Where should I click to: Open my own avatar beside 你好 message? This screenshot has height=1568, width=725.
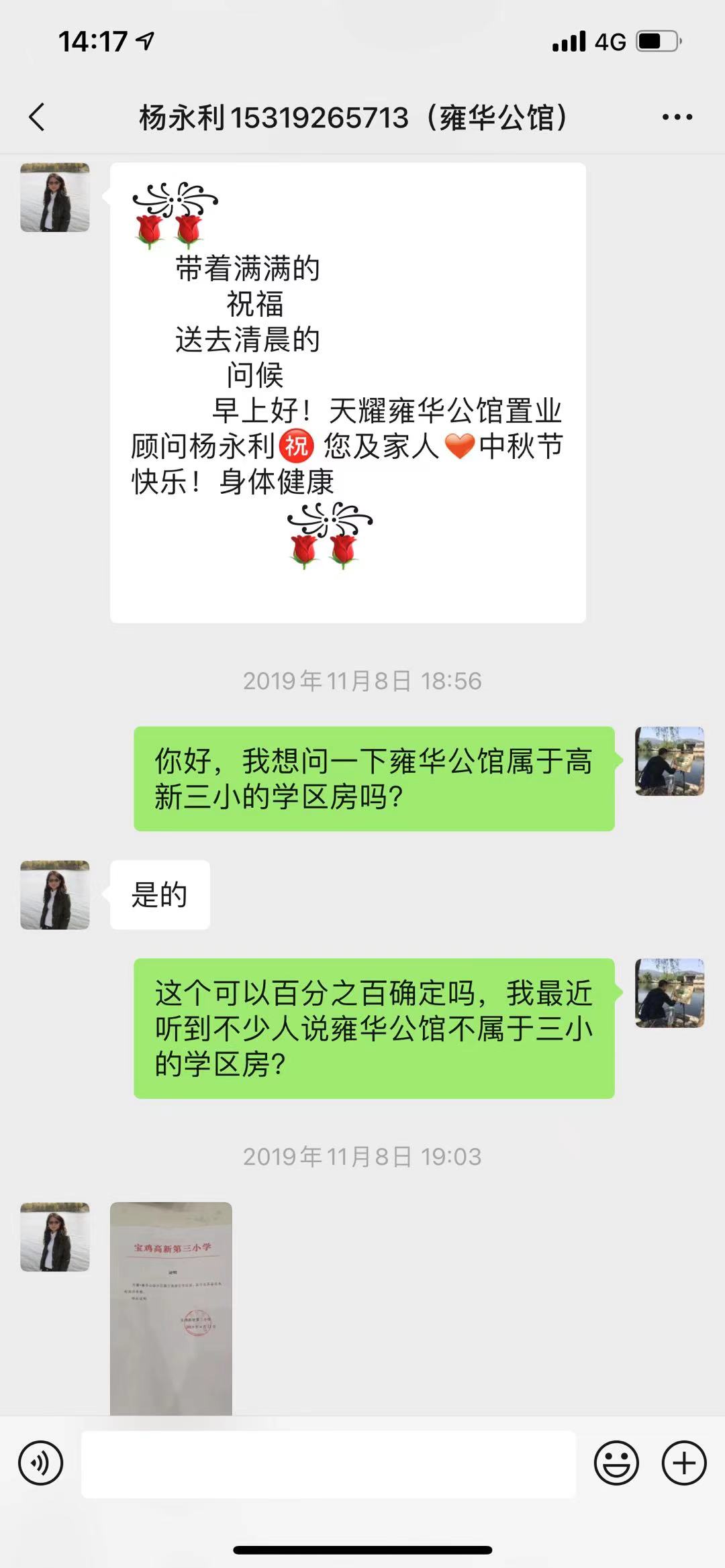point(669,761)
